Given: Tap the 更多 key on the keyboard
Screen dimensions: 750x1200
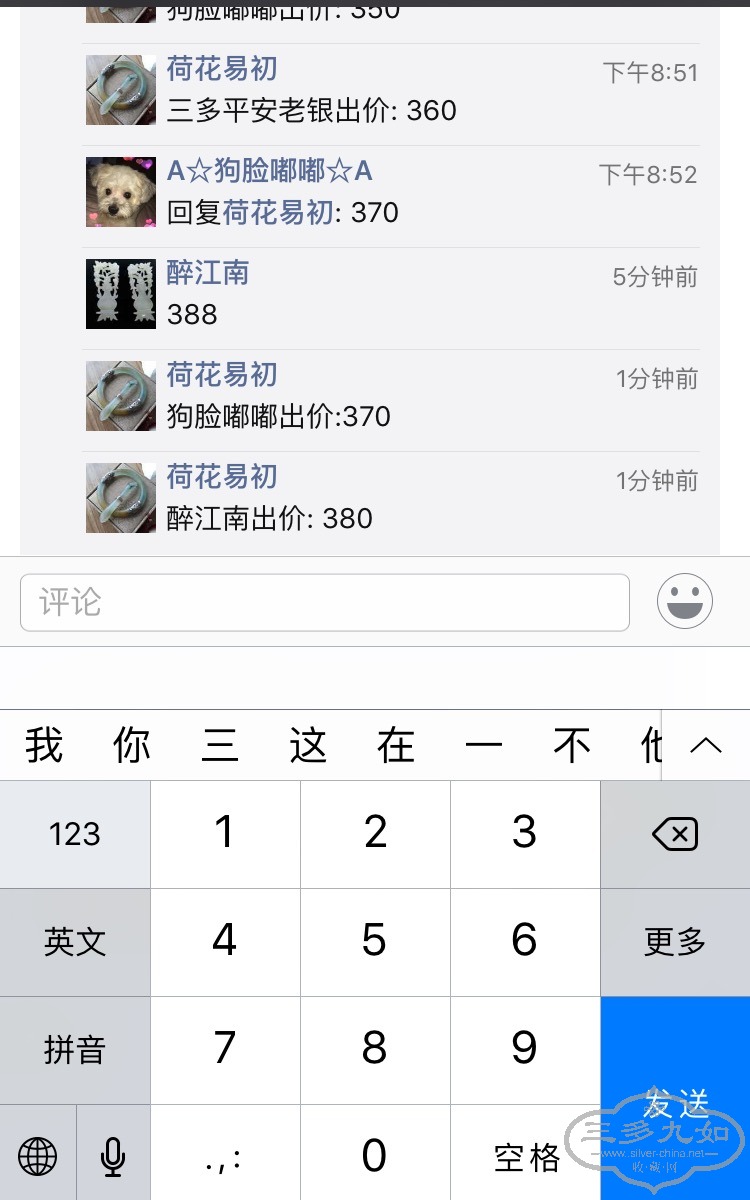Looking at the screenshot, I should pyautogui.click(x=675, y=941).
